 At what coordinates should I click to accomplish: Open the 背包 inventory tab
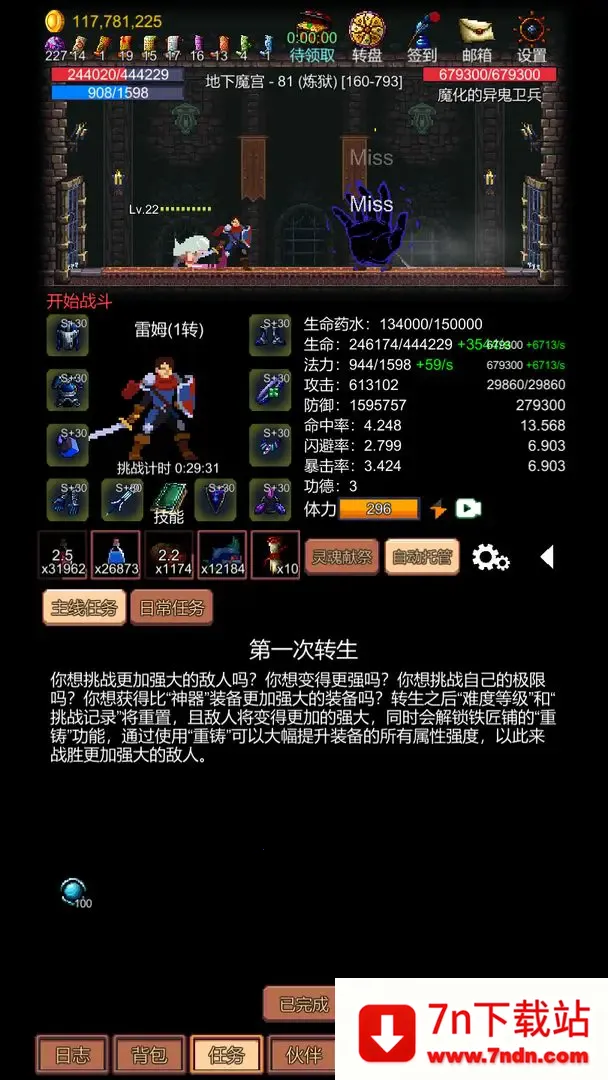[156, 1054]
